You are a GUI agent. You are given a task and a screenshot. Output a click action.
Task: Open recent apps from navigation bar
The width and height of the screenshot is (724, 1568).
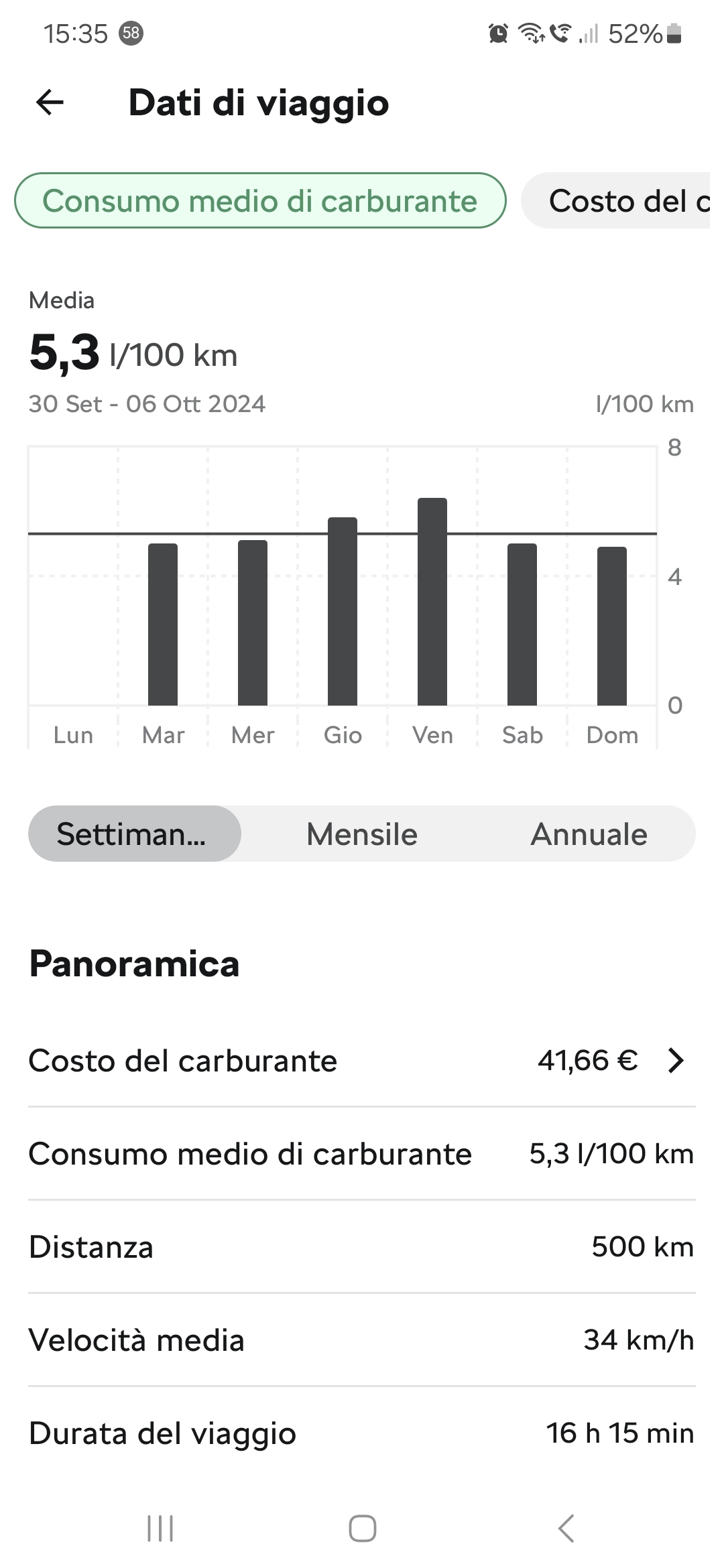[160, 1528]
